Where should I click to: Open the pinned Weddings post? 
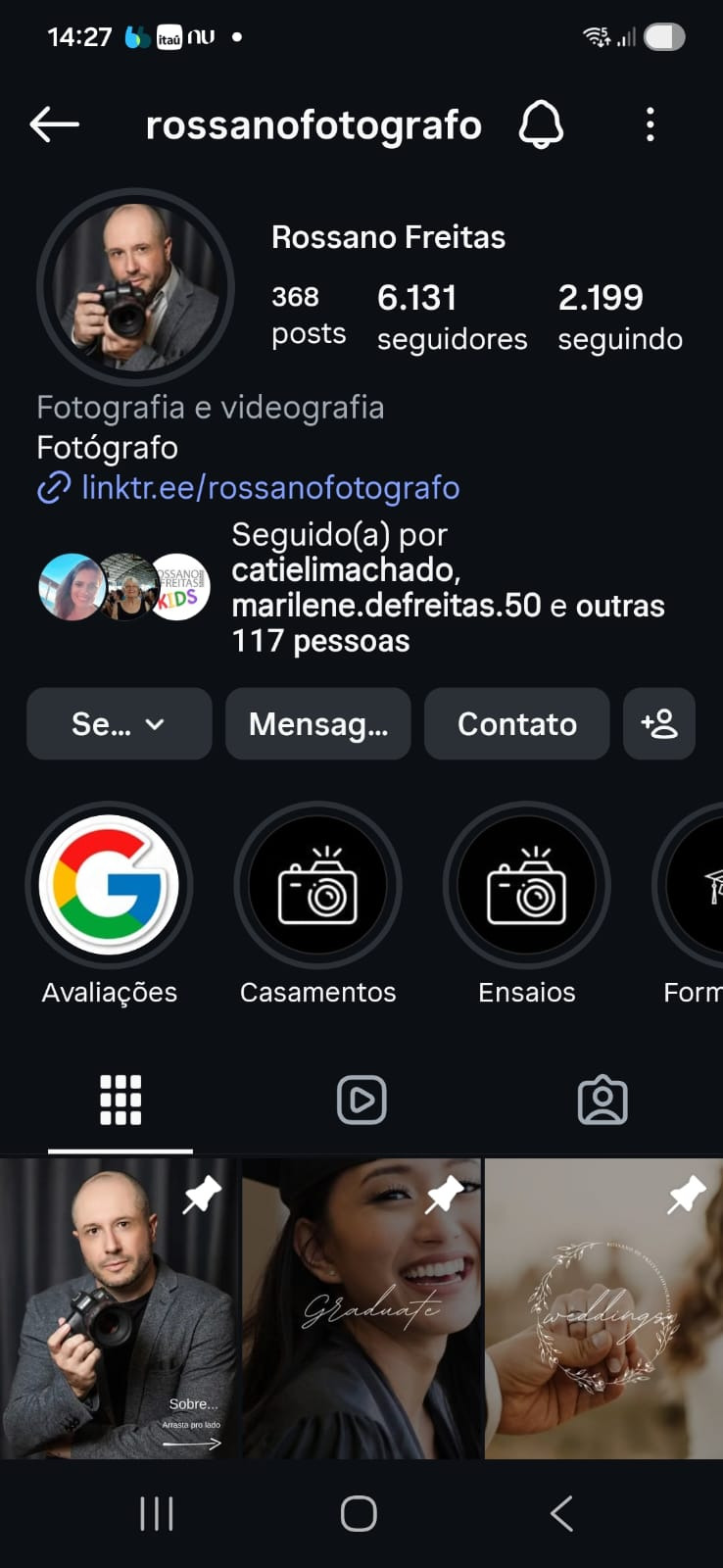tap(603, 1308)
